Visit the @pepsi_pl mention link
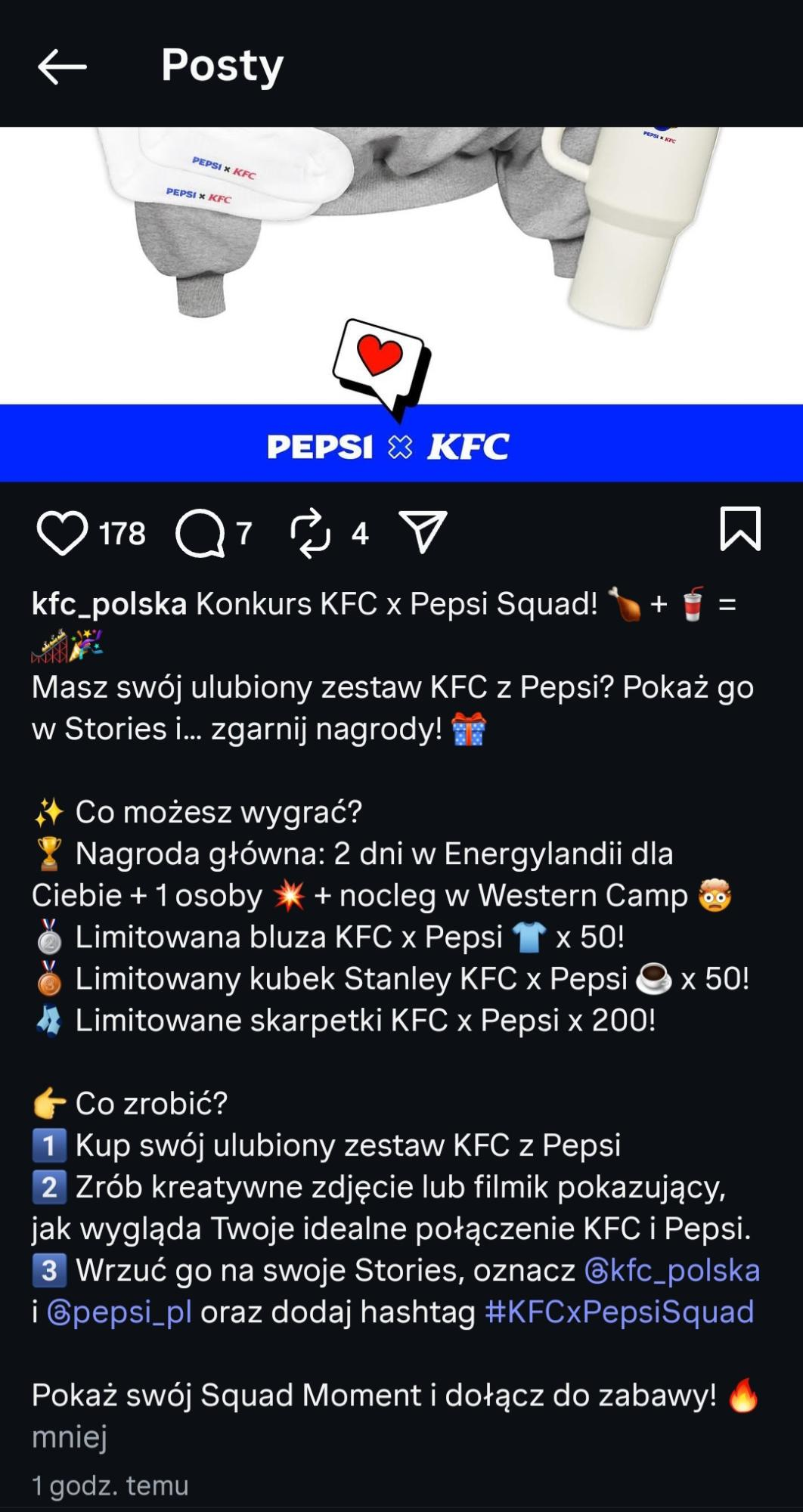This screenshot has height=1512, width=803. 119,1312
